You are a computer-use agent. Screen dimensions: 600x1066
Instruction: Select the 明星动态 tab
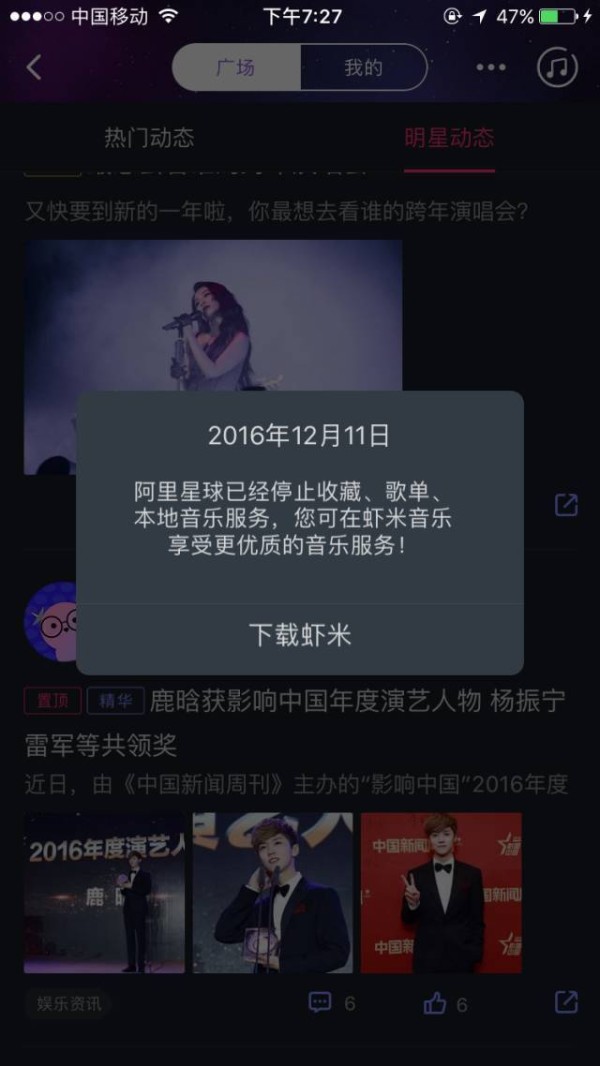[449, 138]
